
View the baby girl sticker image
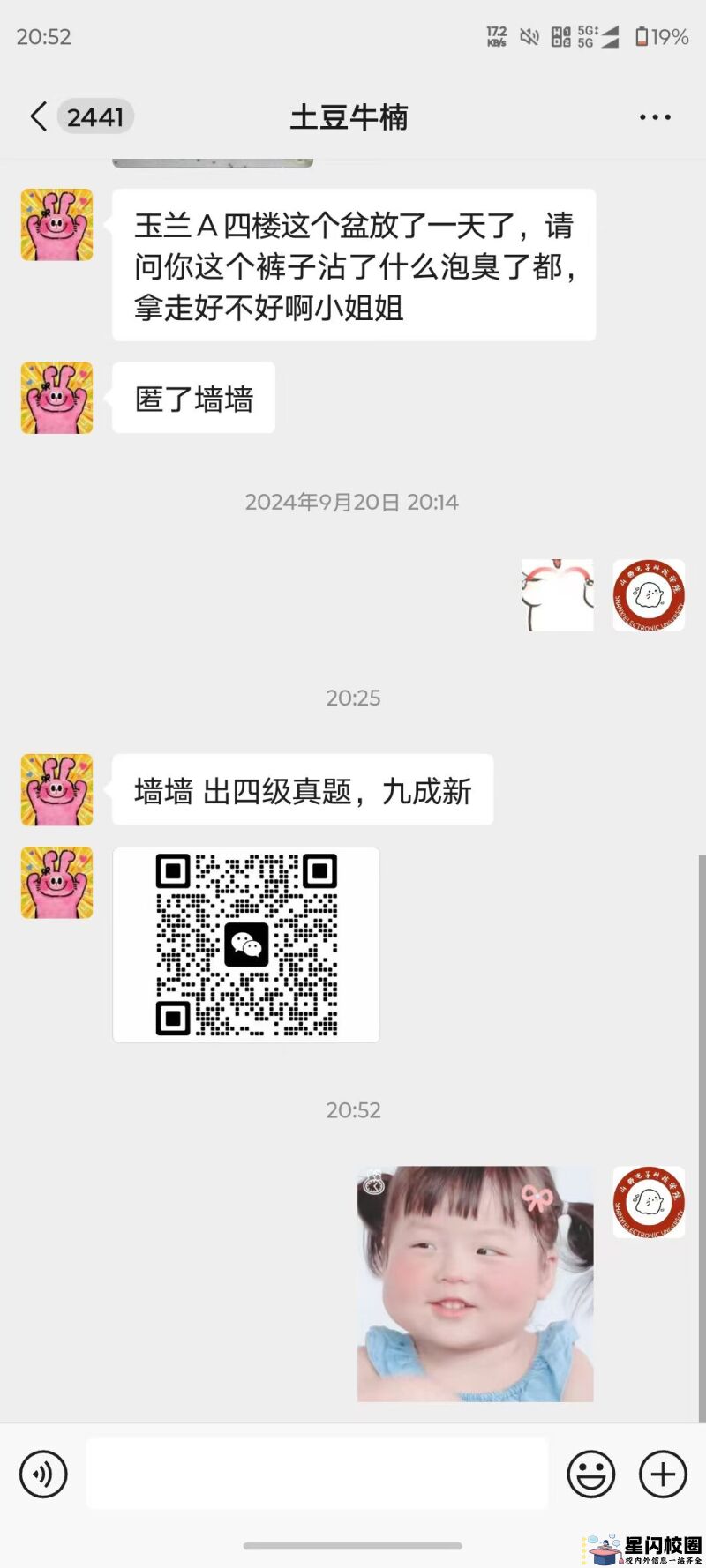475,1284
